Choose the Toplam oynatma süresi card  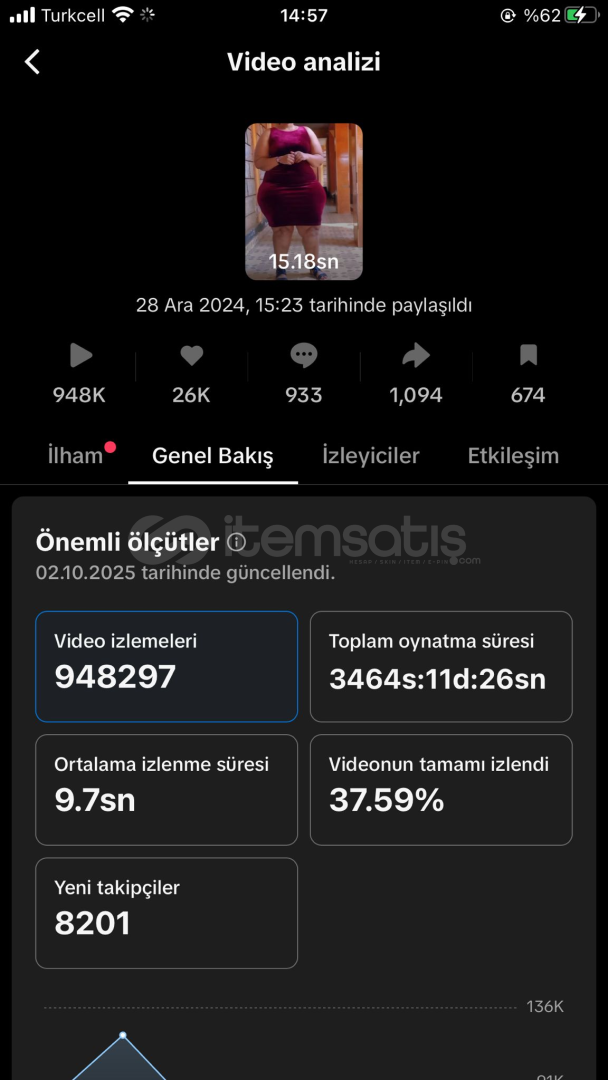441,666
